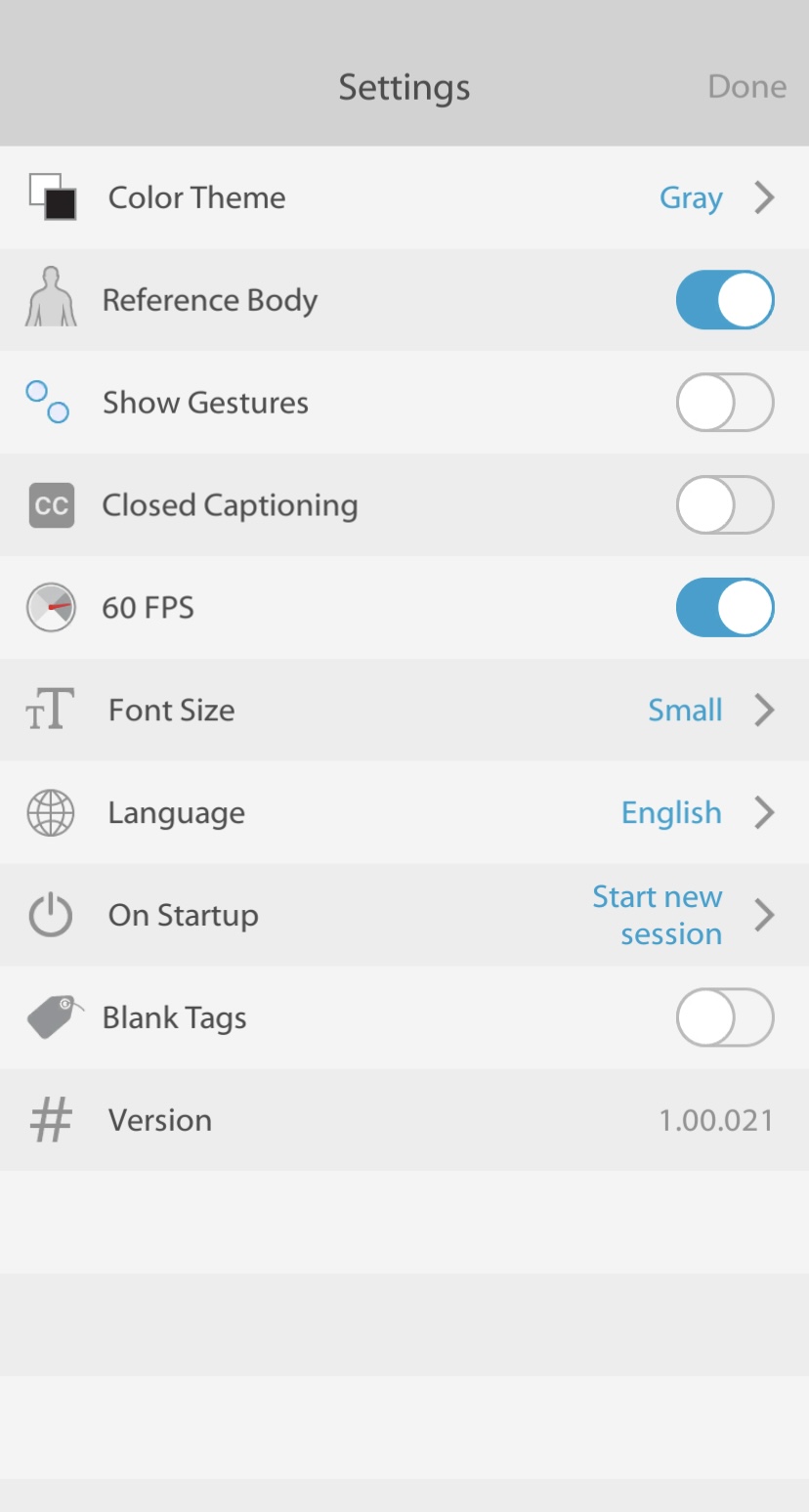The image size is (809, 1512).
Task: Tap the Done button
Action: (x=746, y=86)
